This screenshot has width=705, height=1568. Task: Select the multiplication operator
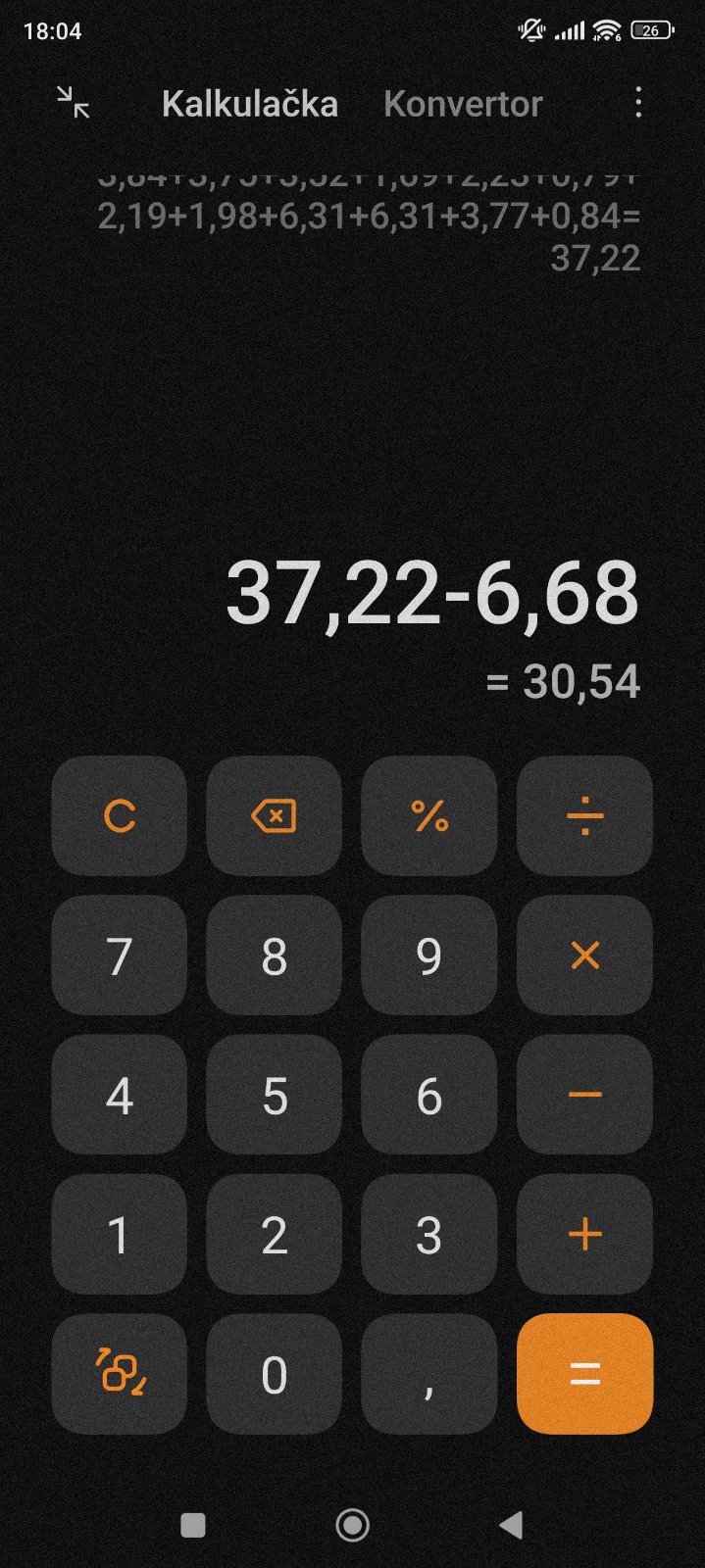coord(584,955)
